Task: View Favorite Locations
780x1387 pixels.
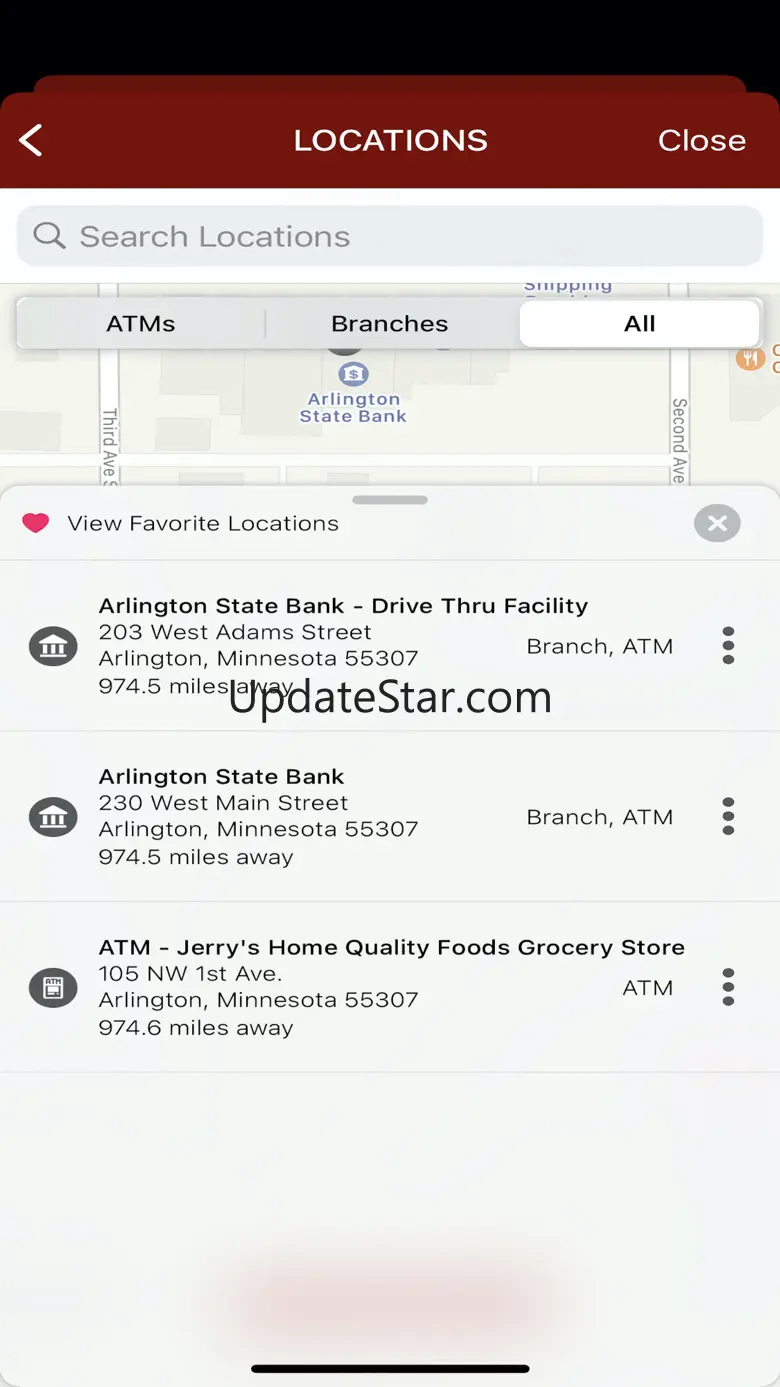Action: tap(203, 523)
